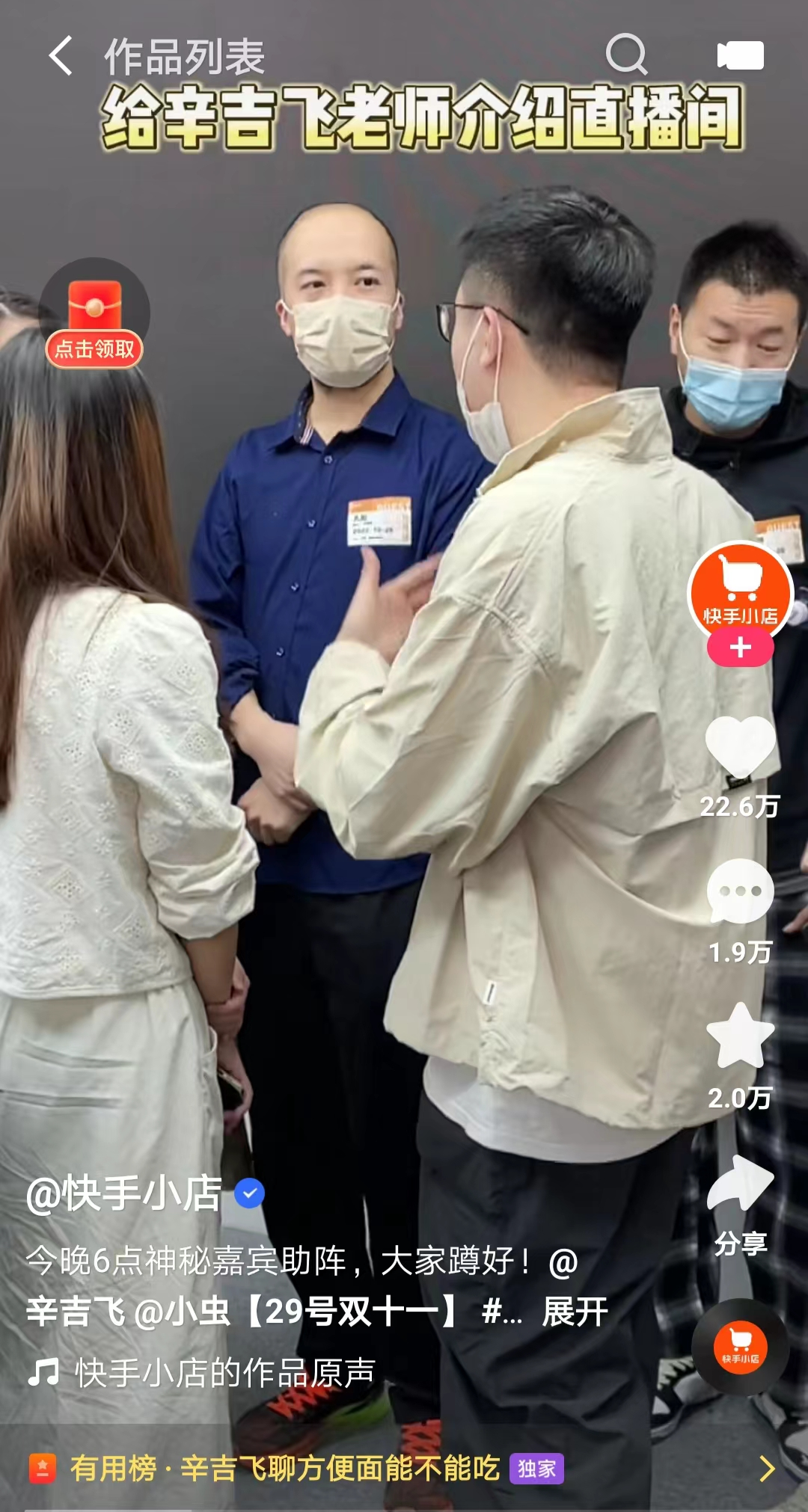Image resolution: width=808 pixels, height=1512 pixels.
Task: Expand caption with 展开
Action: pyautogui.click(x=575, y=1312)
